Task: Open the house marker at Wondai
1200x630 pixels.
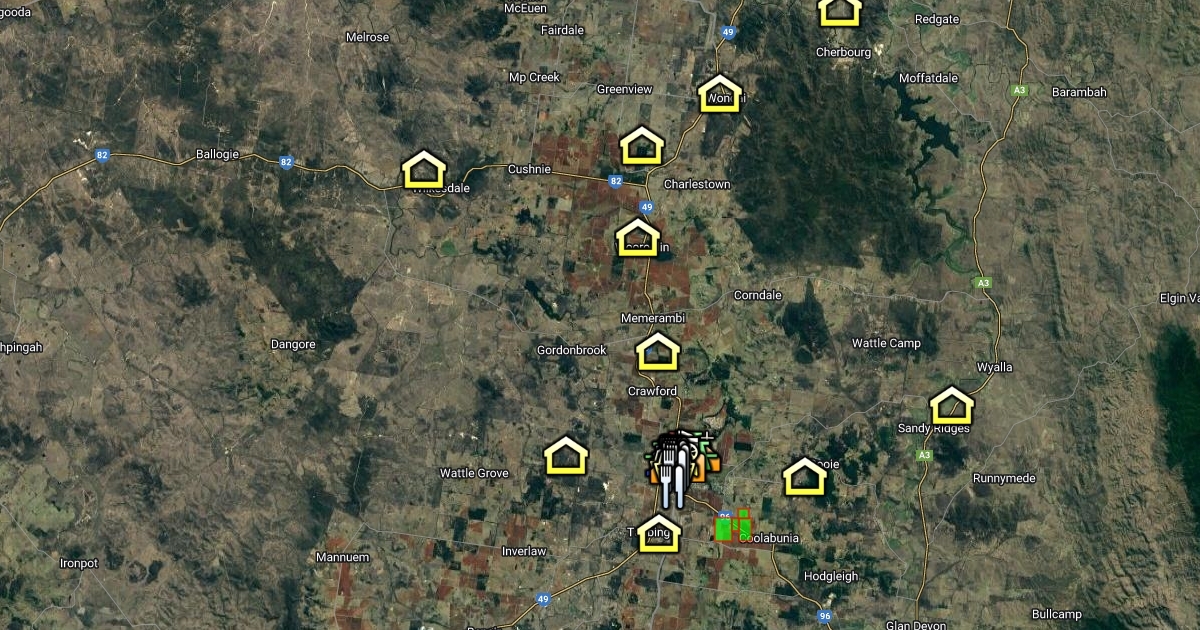Action: point(719,93)
